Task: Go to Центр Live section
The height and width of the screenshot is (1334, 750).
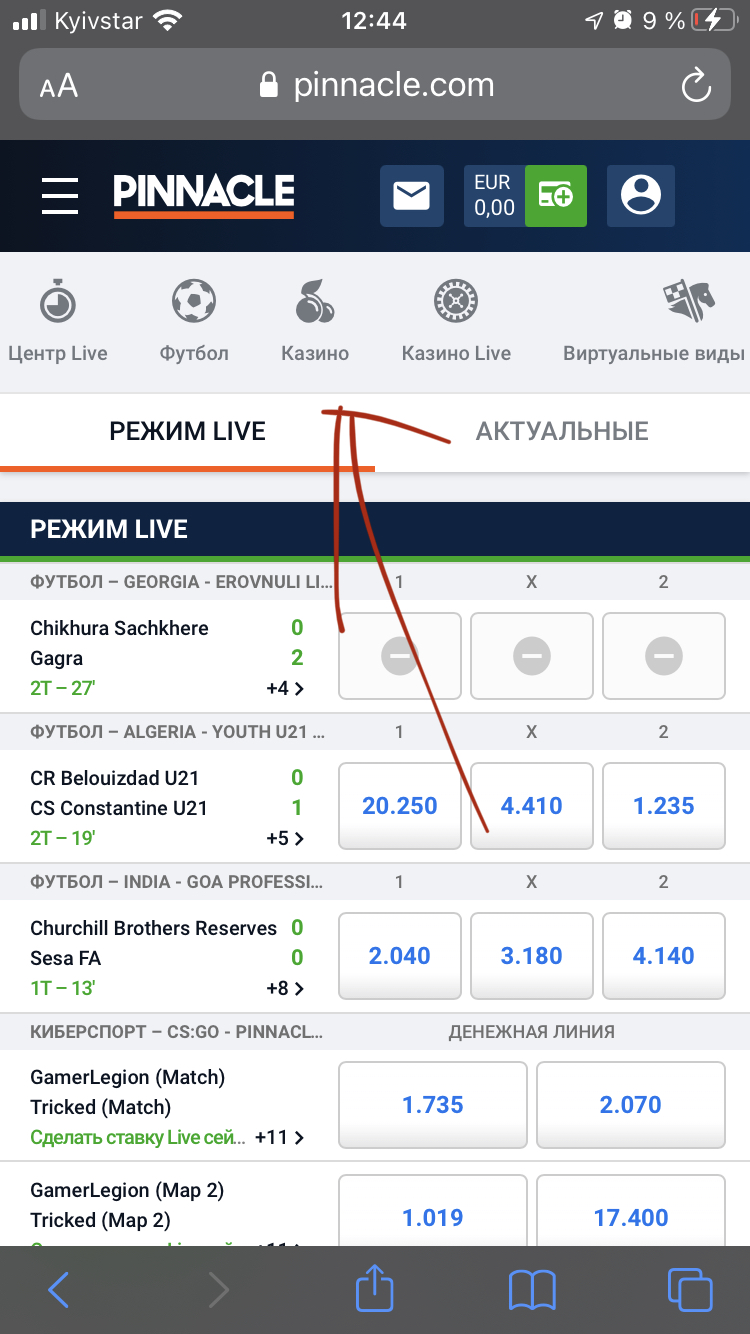Action: pos(58,322)
